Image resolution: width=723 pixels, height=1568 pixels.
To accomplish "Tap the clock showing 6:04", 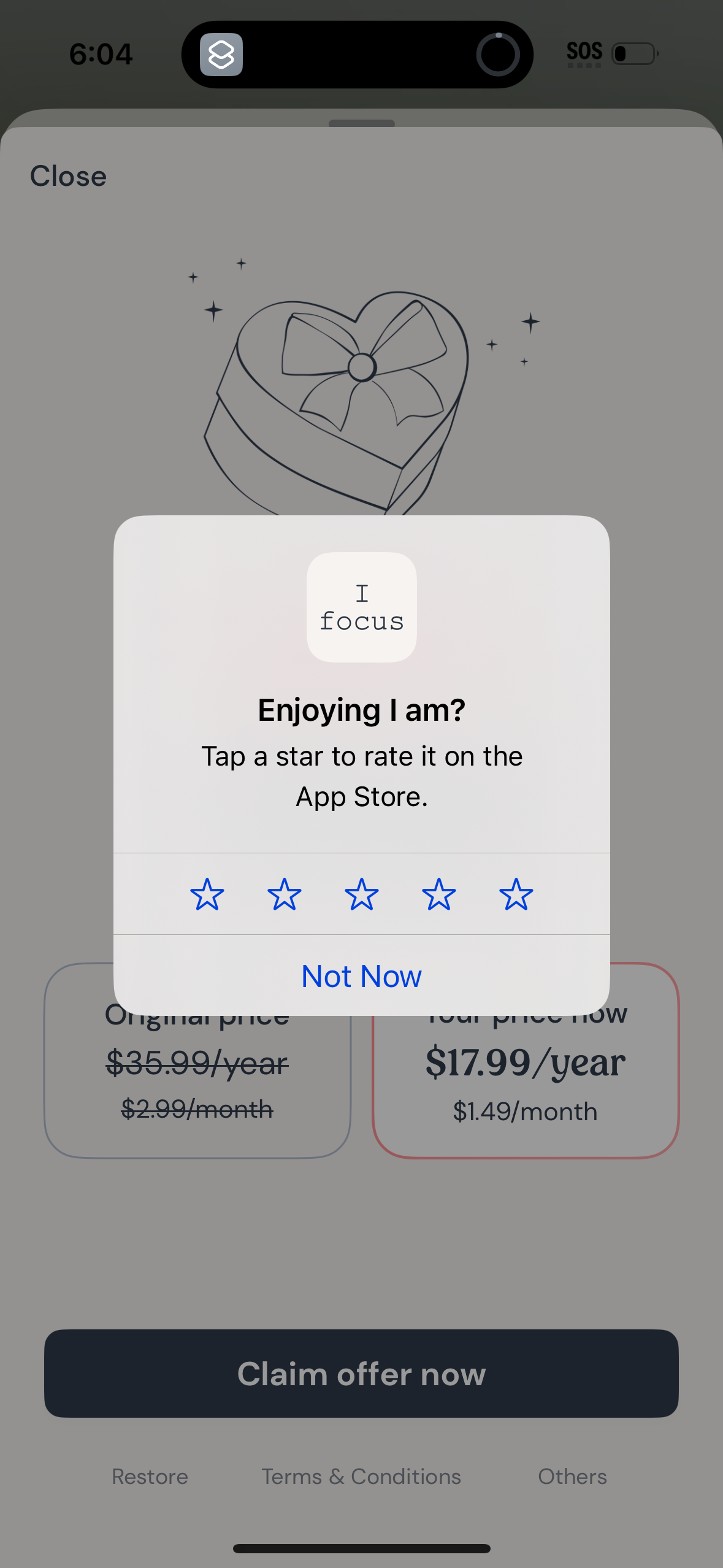I will tap(102, 53).
